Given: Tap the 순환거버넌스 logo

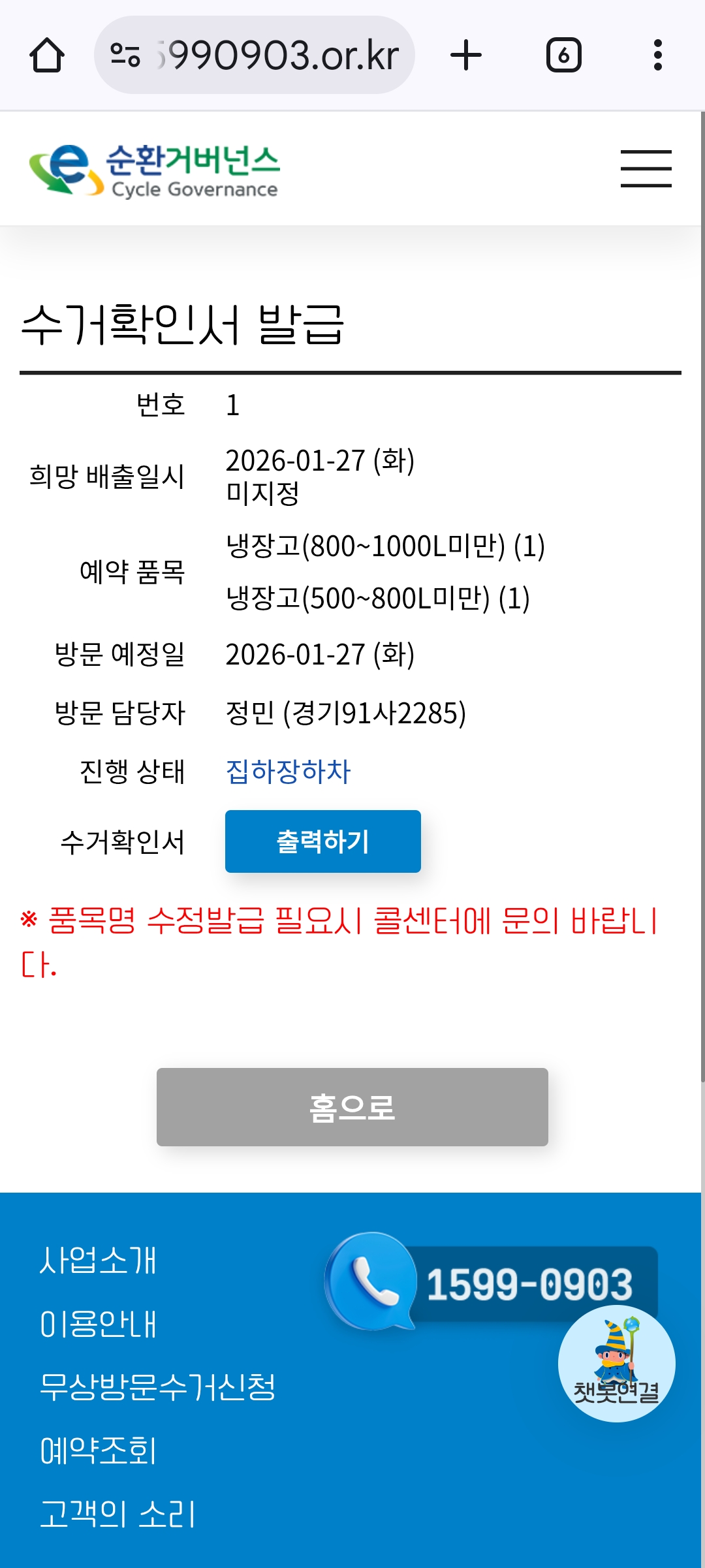Looking at the screenshot, I should pyautogui.click(x=155, y=170).
